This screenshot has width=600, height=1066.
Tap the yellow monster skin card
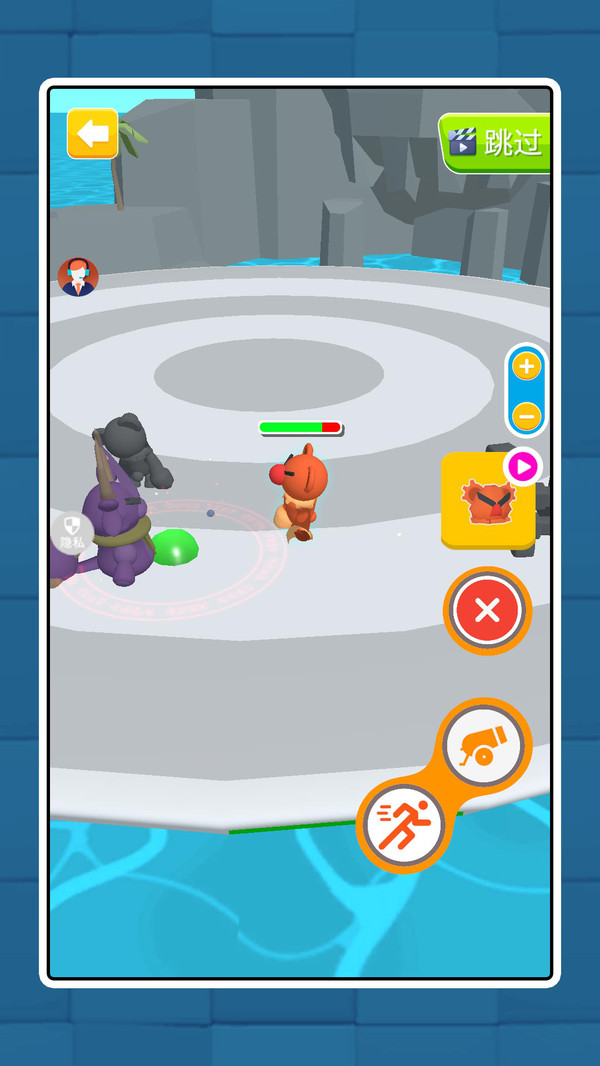pos(487,501)
